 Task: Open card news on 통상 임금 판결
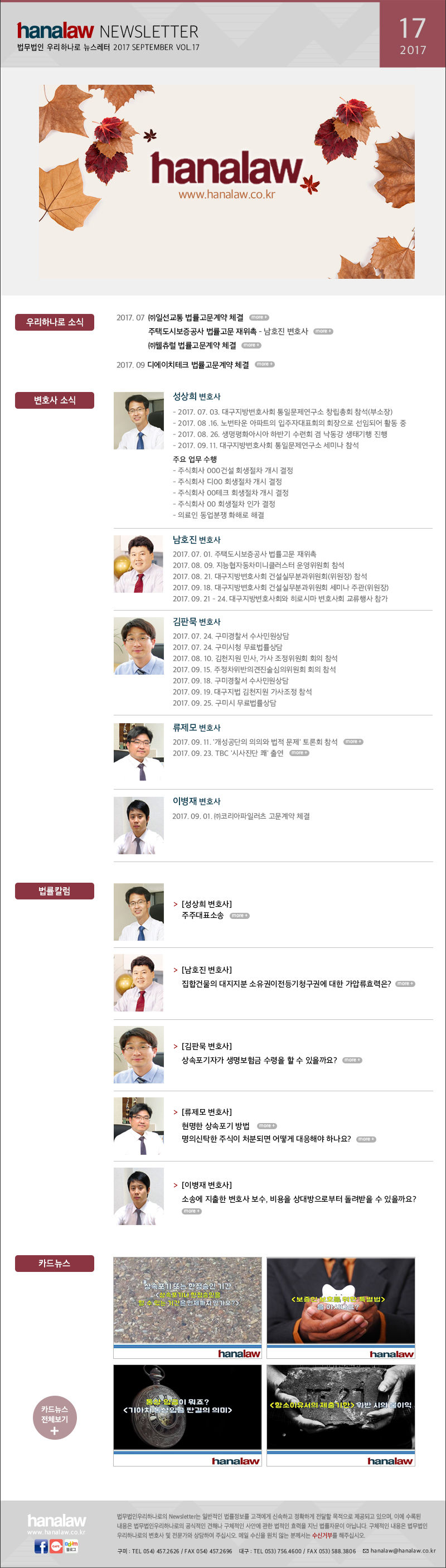[187, 1414]
